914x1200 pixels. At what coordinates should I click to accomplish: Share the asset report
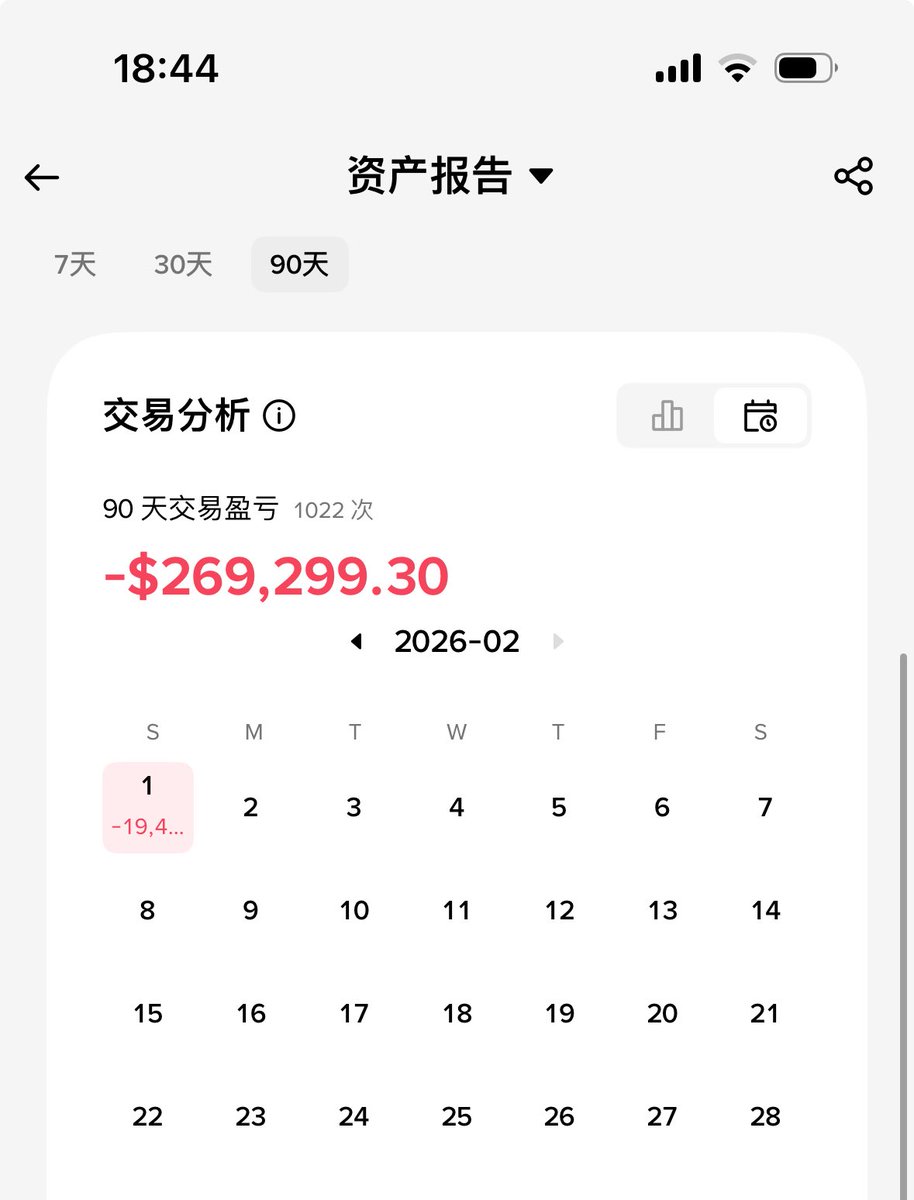(x=853, y=177)
